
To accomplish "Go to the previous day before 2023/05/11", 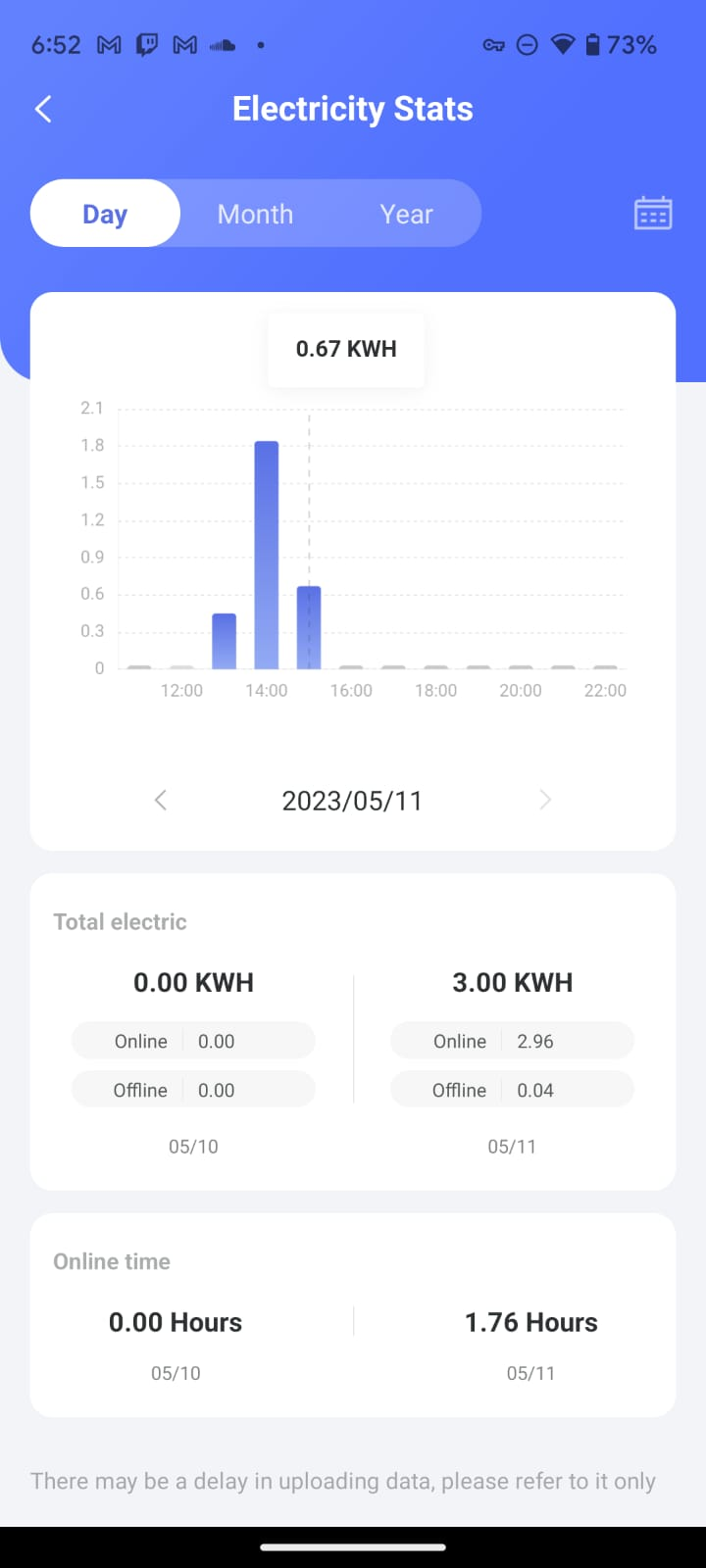I will click(x=161, y=801).
